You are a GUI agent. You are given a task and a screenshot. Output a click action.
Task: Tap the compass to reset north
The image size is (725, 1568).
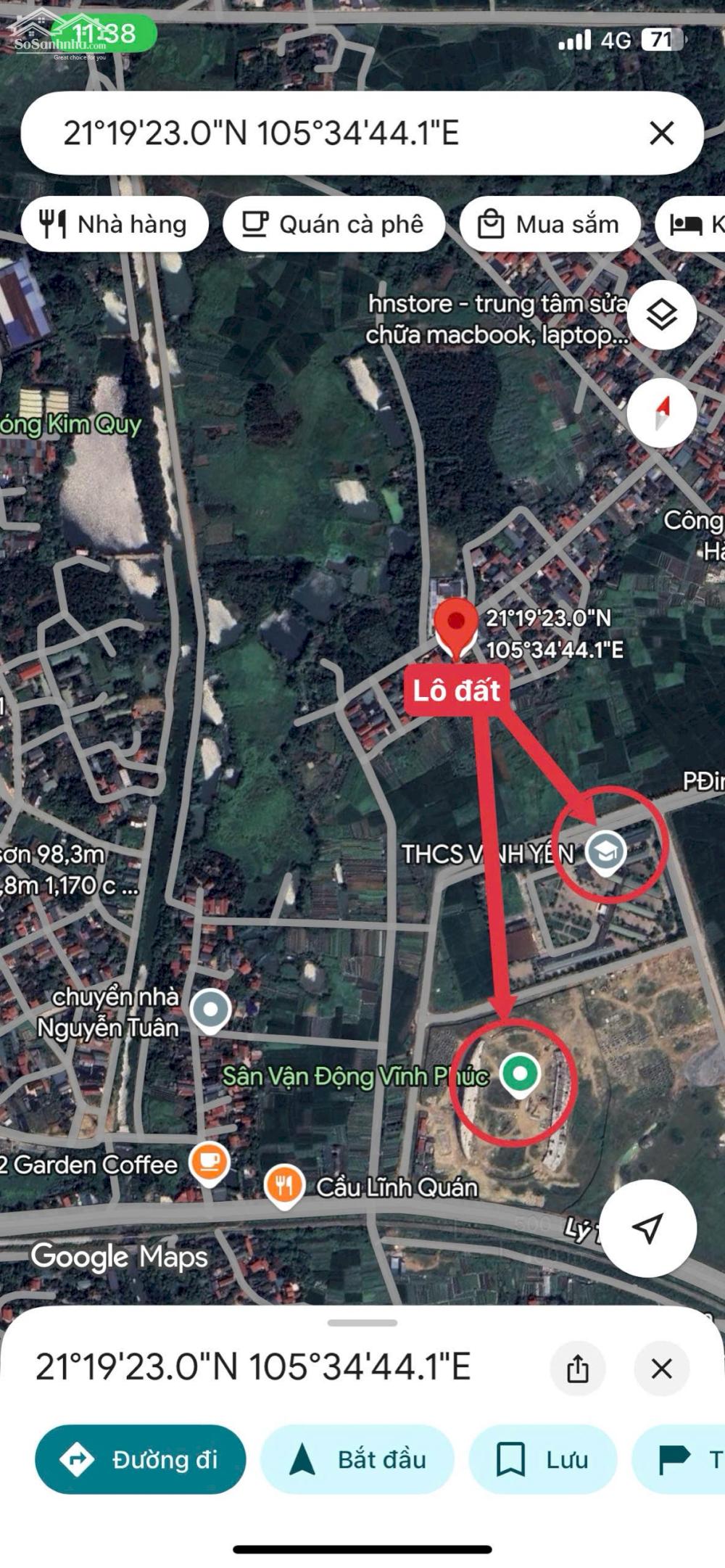coord(661,413)
